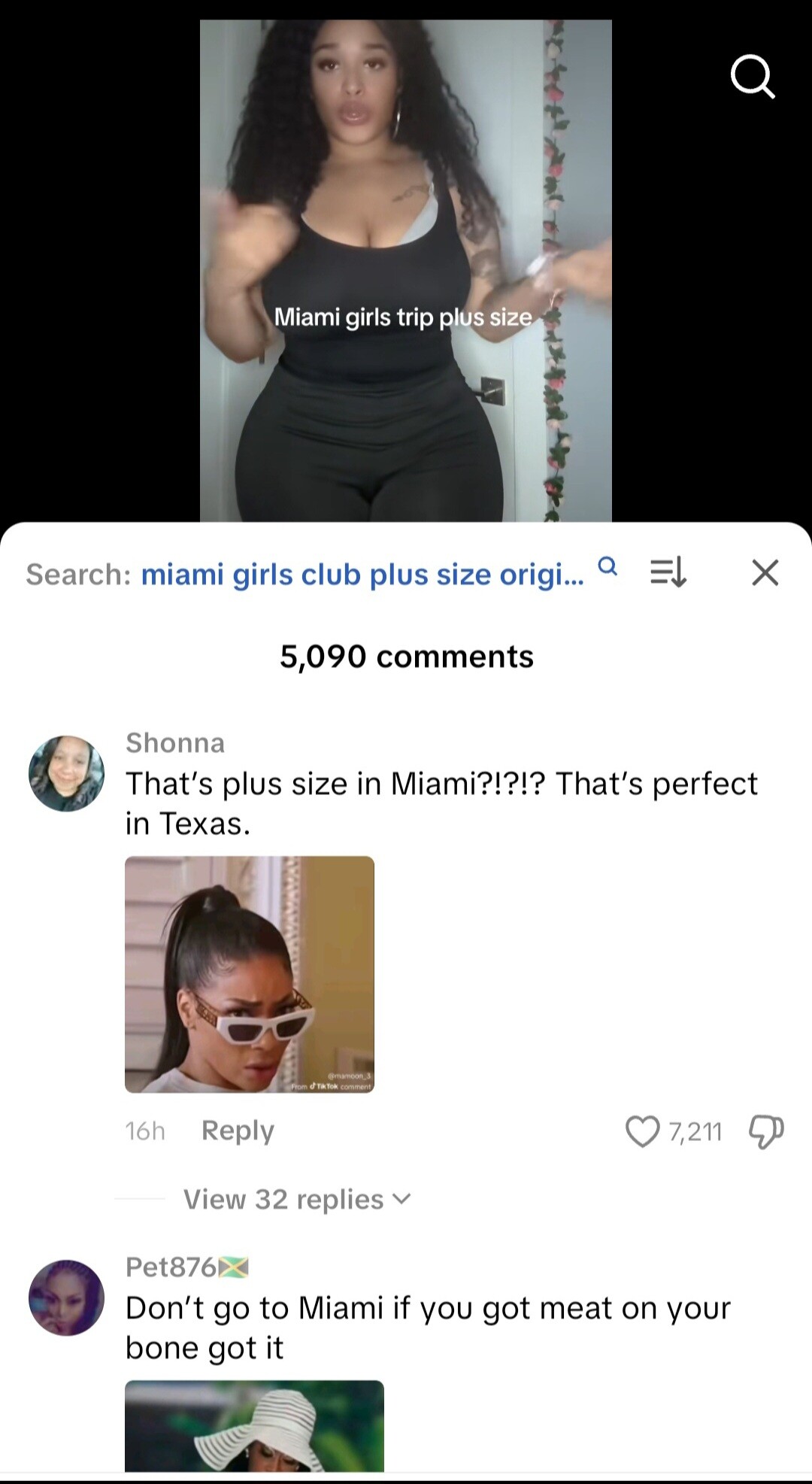Screen dimensions: 812x1484
Task: Like Shonna's comment
Action: pyautogui.click(x=642, y=1131)
